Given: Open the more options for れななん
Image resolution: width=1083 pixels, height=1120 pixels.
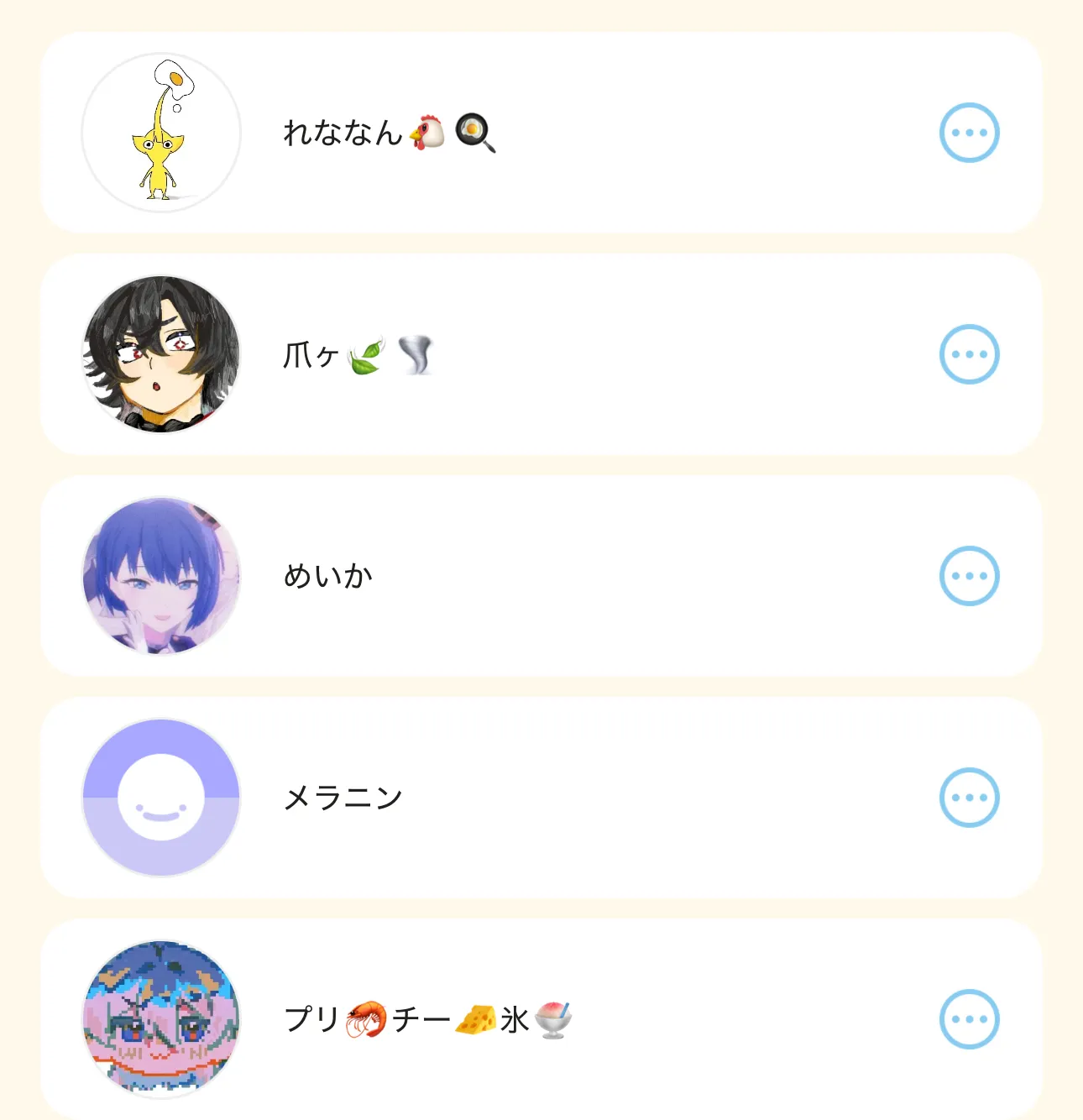Looking at the screenshot, I should [969, 133].
